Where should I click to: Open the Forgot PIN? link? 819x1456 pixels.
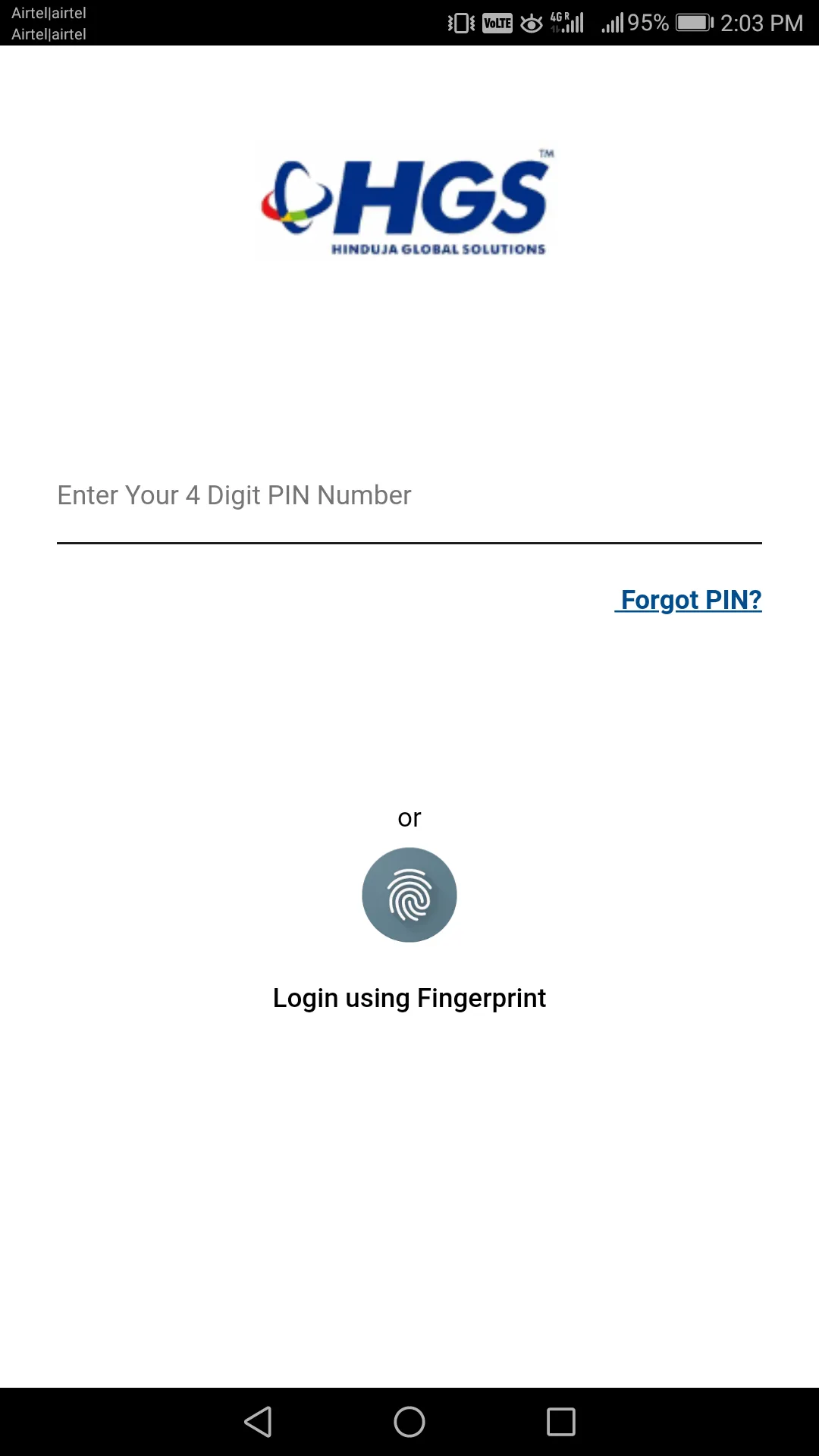tap(690, 600)
